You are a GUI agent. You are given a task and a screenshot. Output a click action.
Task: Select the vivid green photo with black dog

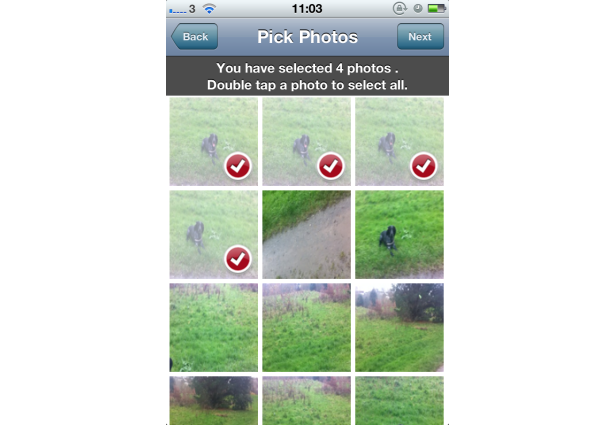pos(399,234)
